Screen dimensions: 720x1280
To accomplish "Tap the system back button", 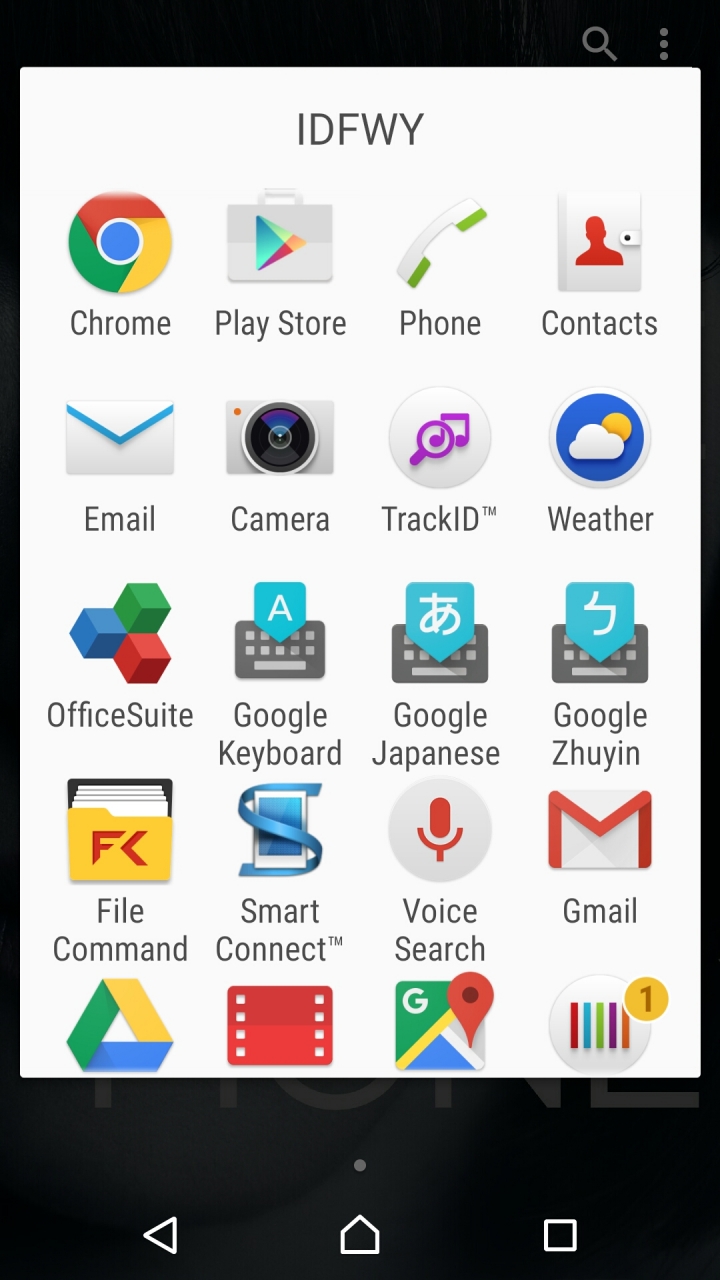I will point(160,1235).
